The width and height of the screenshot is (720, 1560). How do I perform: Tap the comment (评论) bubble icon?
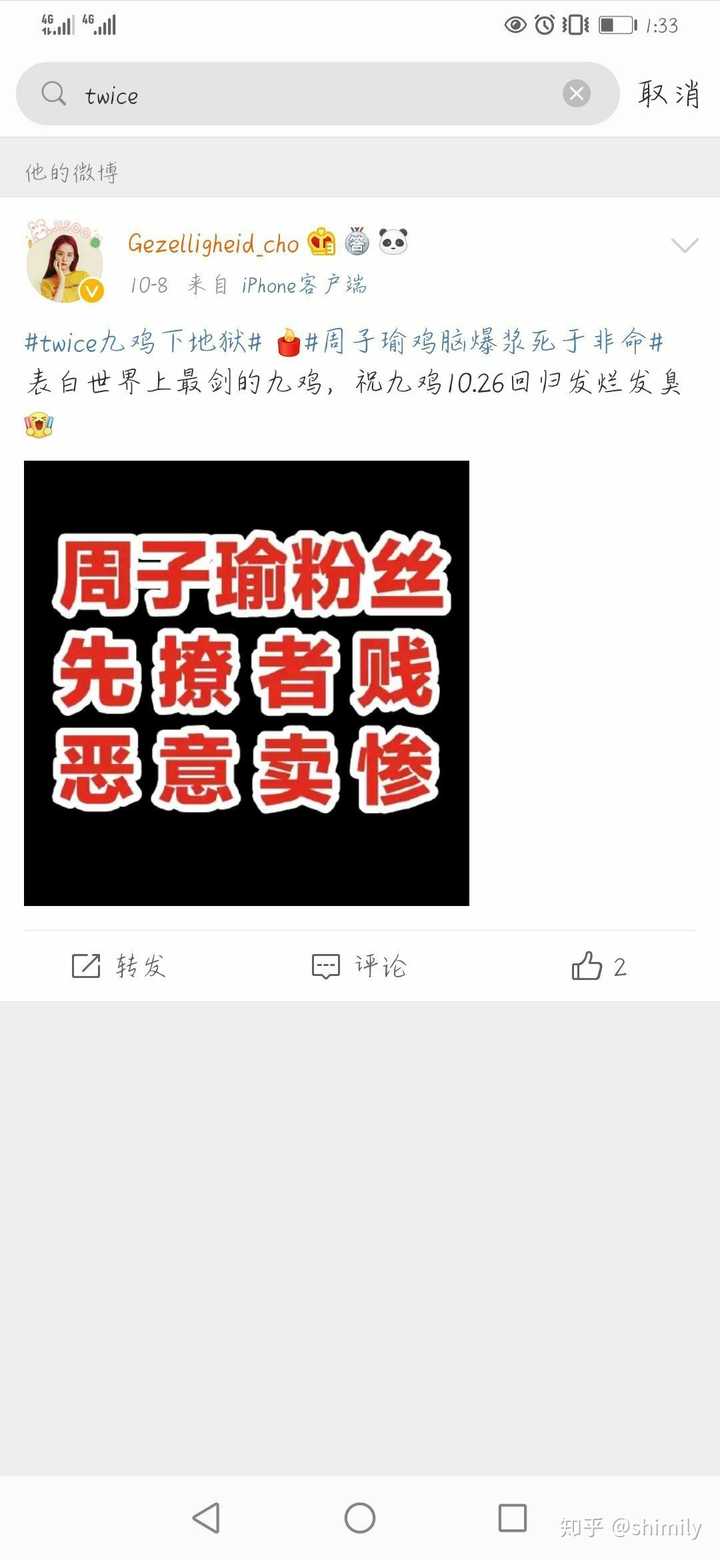[x=326, y=966]
